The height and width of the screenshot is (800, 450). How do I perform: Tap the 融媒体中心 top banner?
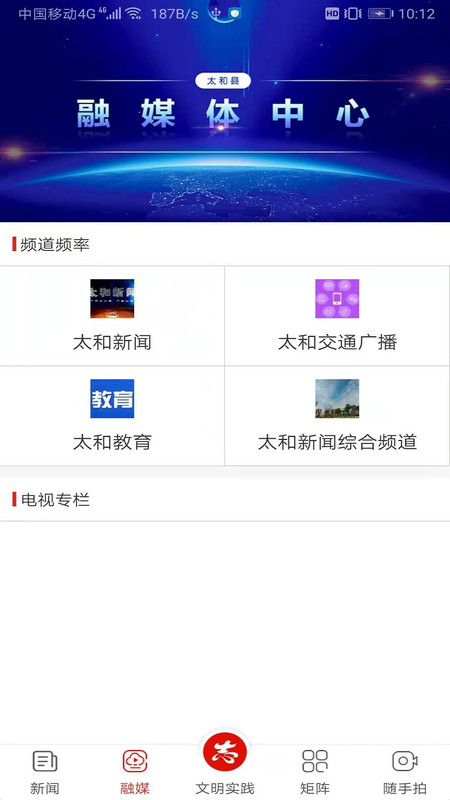pyautogui.click(x=225, y=111)
